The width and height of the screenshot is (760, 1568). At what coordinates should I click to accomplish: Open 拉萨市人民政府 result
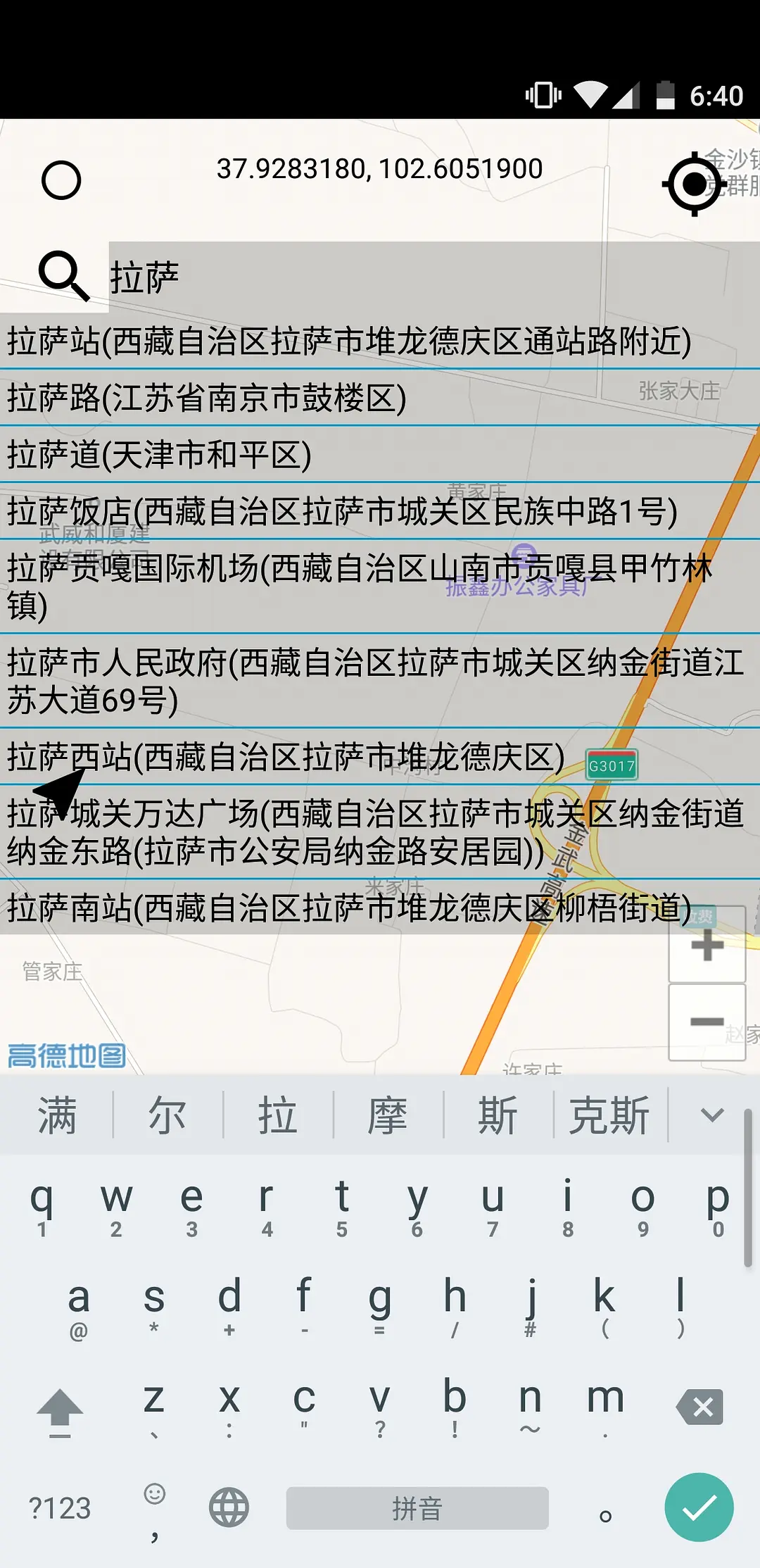[374, 681]
